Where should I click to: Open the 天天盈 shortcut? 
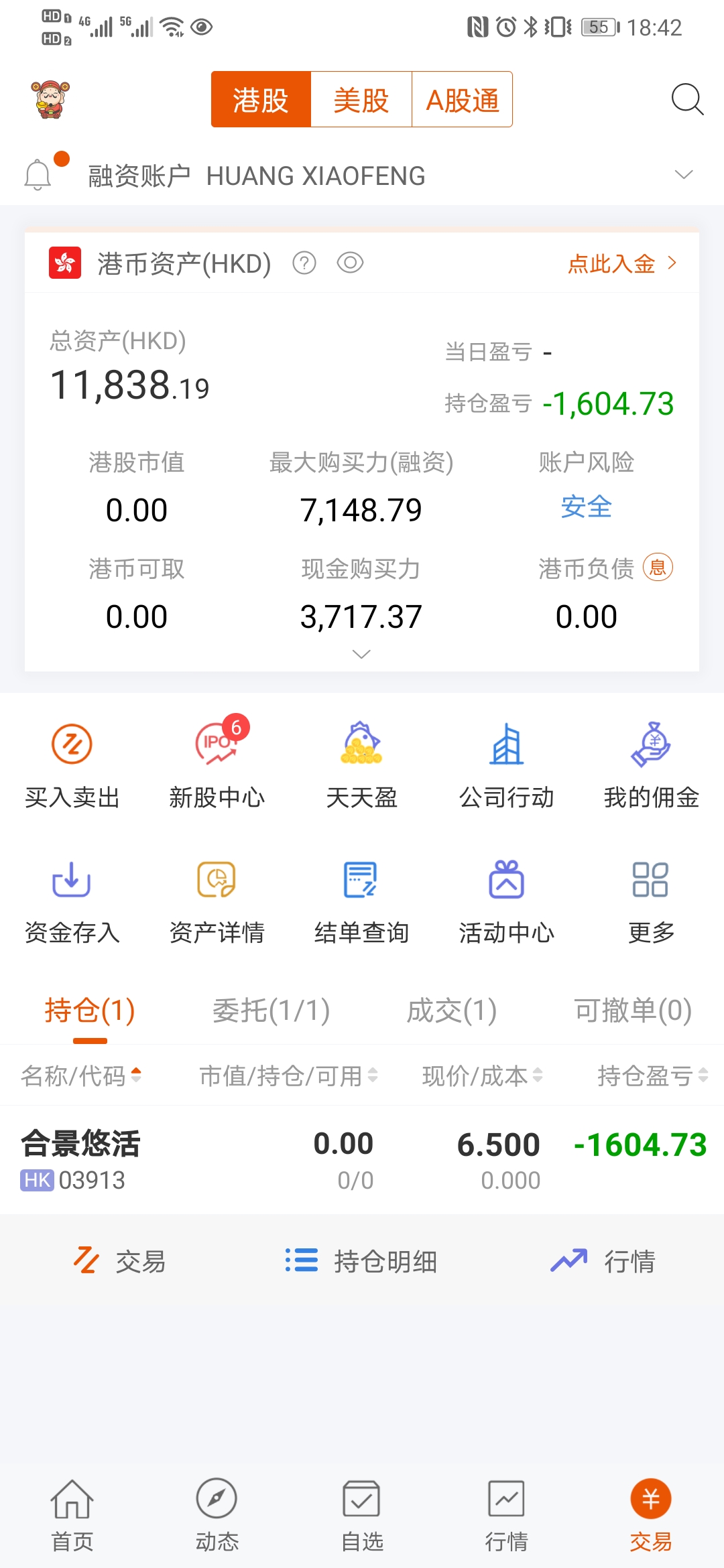(x=361, y=765)
